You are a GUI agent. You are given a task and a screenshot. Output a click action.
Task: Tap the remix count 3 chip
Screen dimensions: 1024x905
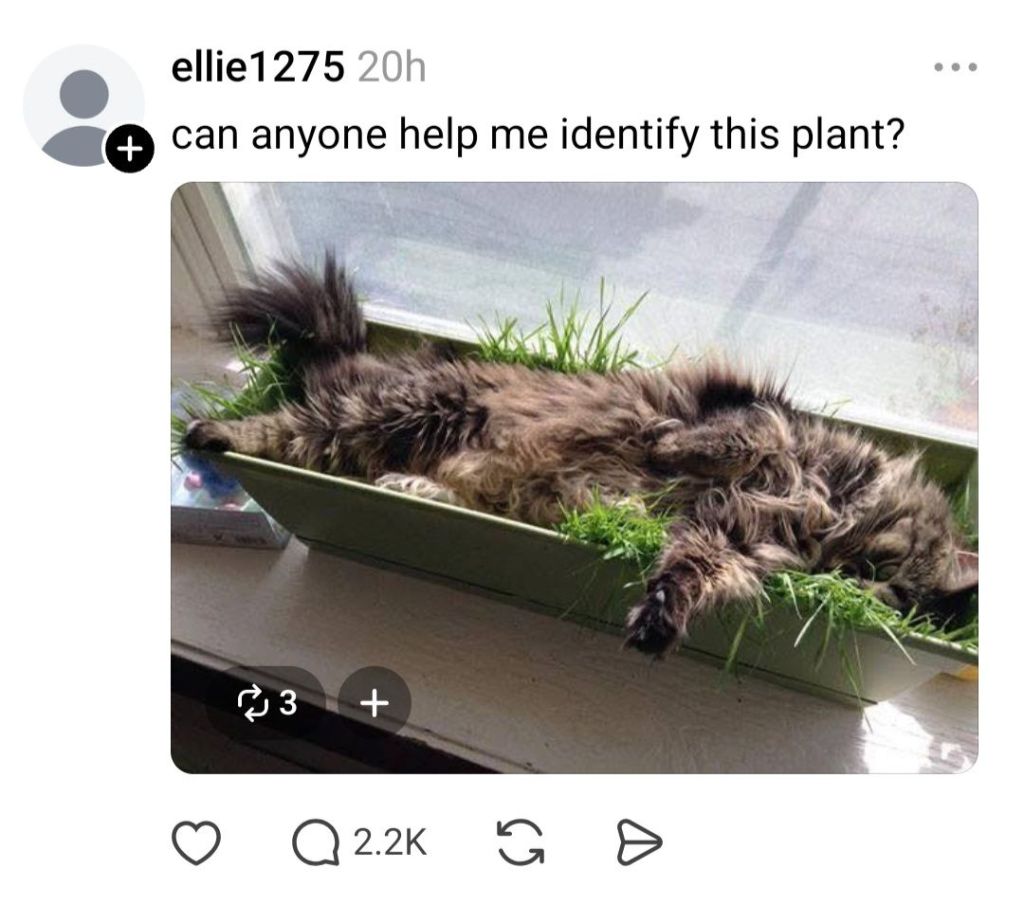(267, 704)
